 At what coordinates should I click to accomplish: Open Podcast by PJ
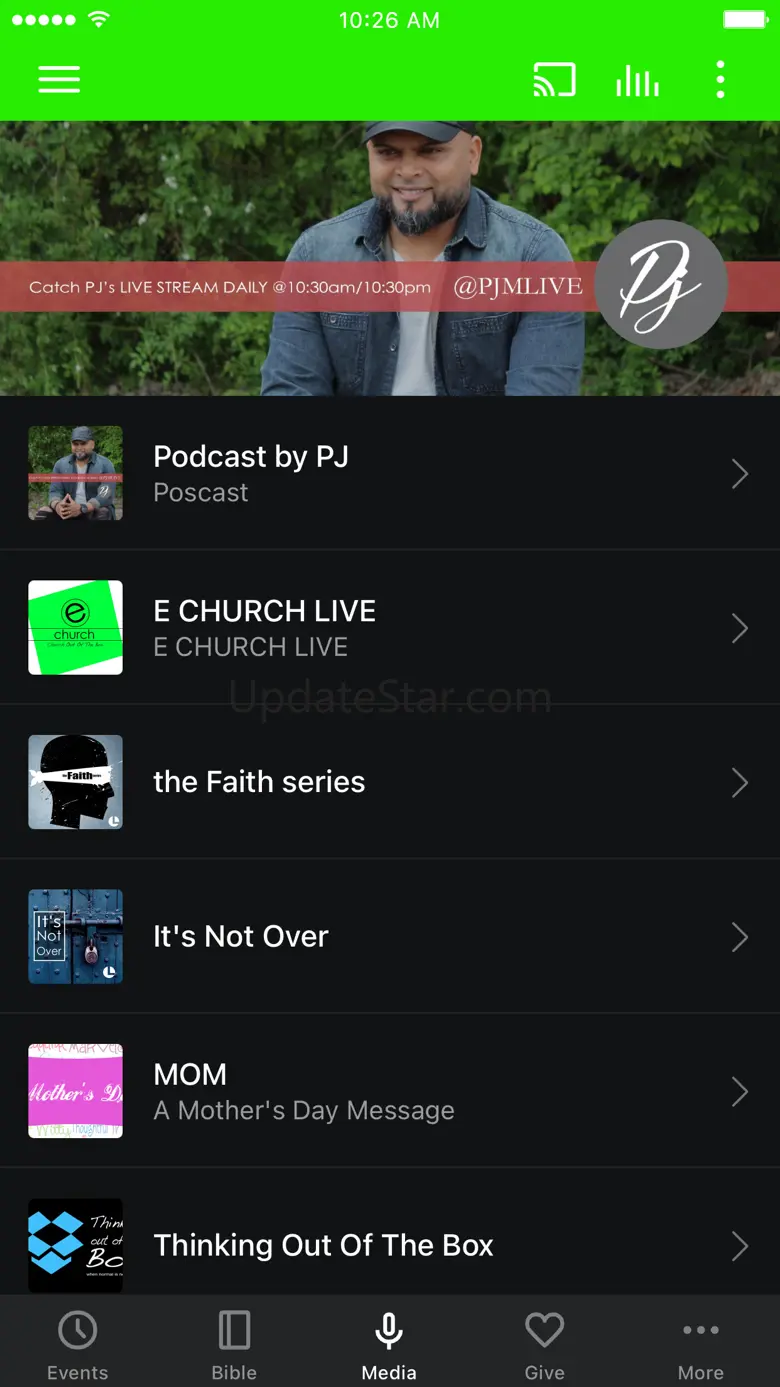click(x=390, y=473)
